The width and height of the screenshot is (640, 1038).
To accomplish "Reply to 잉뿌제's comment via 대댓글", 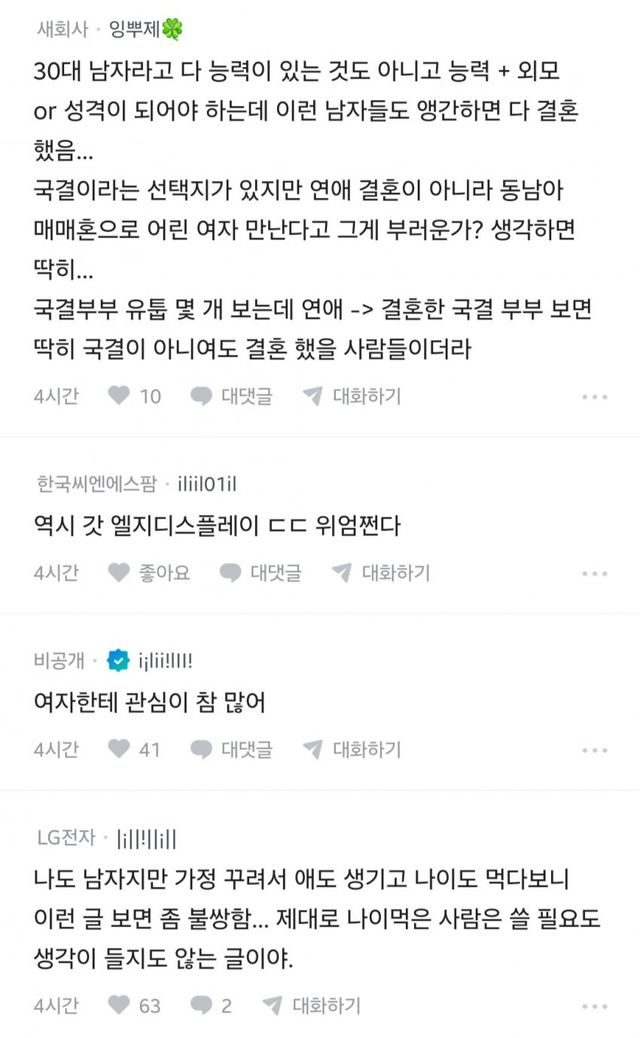I will pos(232,396).
